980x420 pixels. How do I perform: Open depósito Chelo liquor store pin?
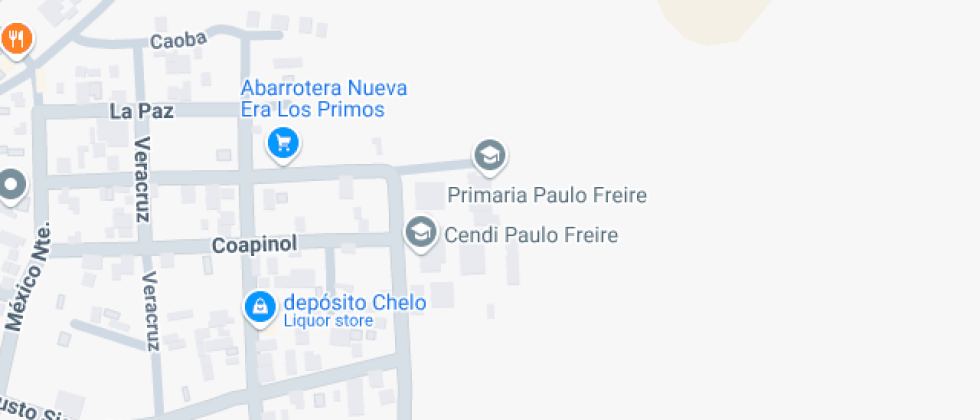pyautogui.click(x=260, y=306)
